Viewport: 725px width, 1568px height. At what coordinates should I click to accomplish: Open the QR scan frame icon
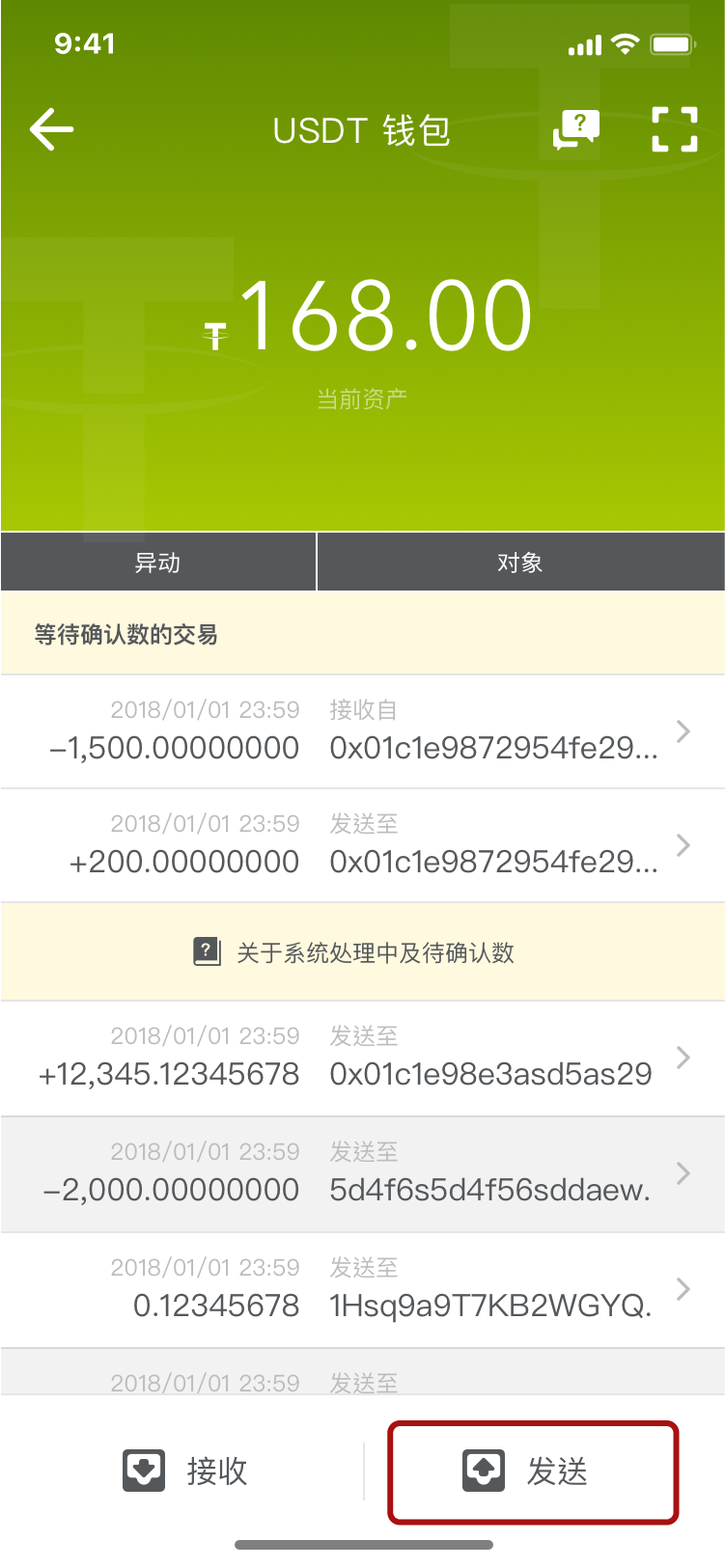(674, 129)
